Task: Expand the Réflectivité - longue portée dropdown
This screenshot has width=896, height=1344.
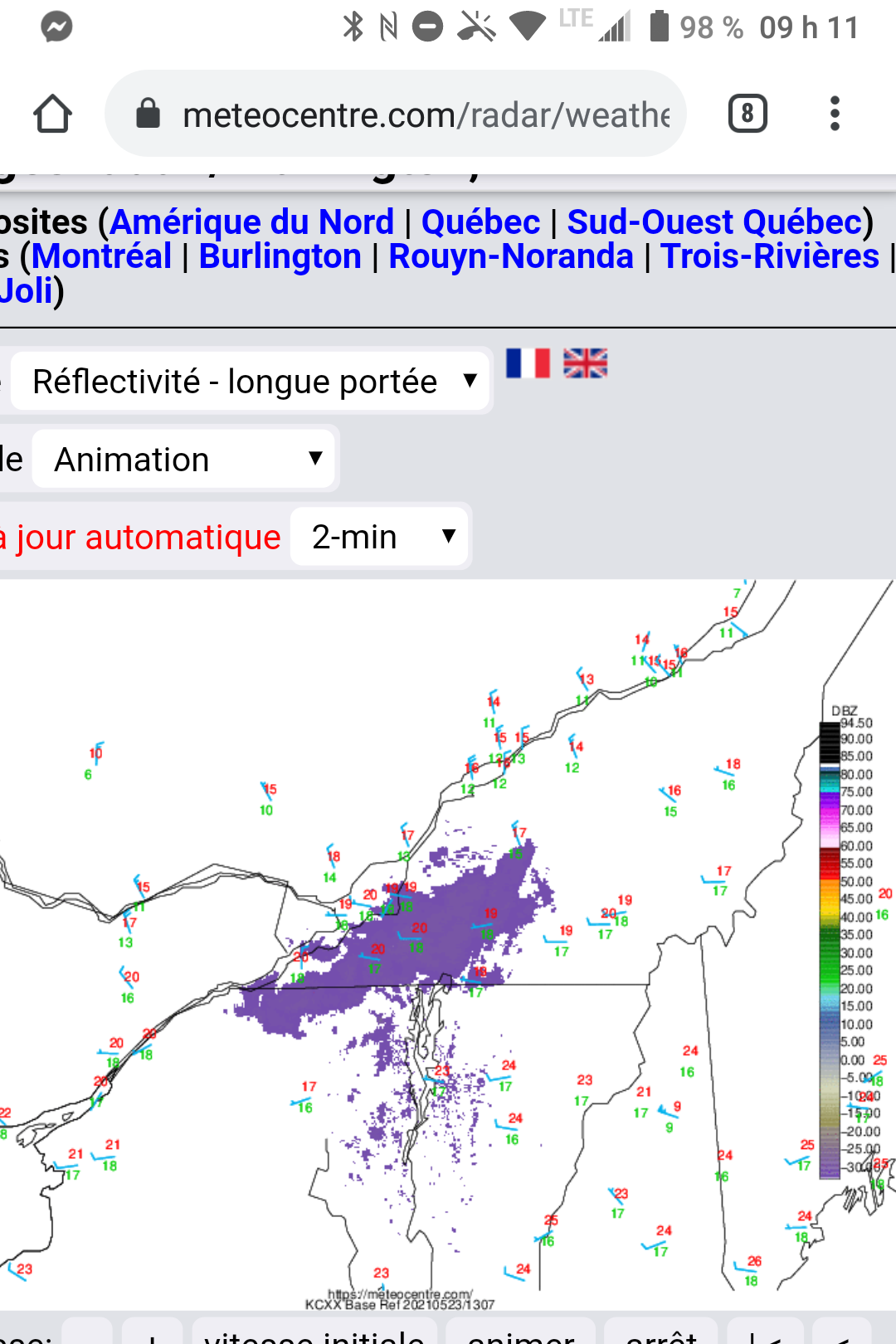Action: point(252,382)
